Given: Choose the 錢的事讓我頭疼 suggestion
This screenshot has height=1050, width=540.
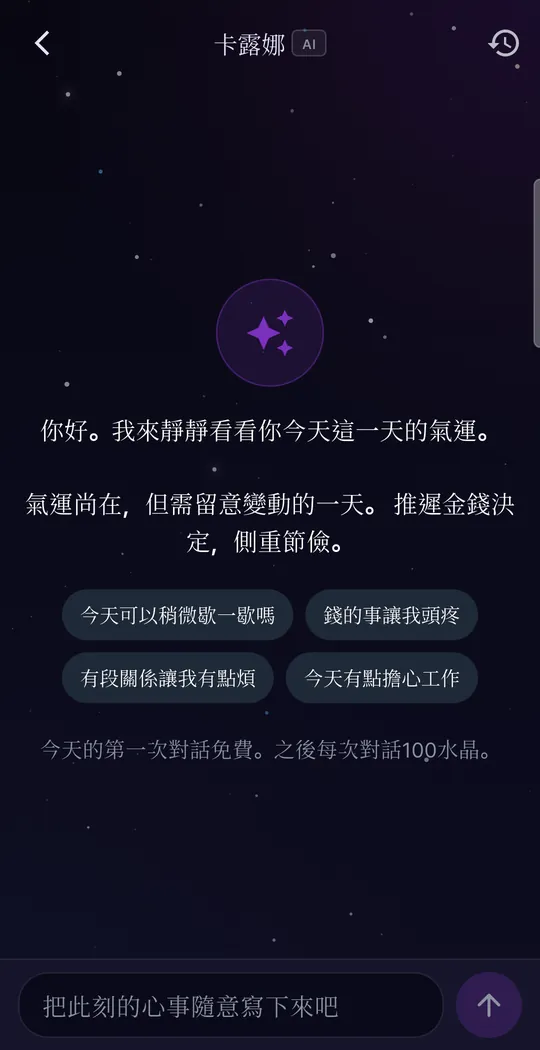Looking at the screenshot, I should click(391, 615).
